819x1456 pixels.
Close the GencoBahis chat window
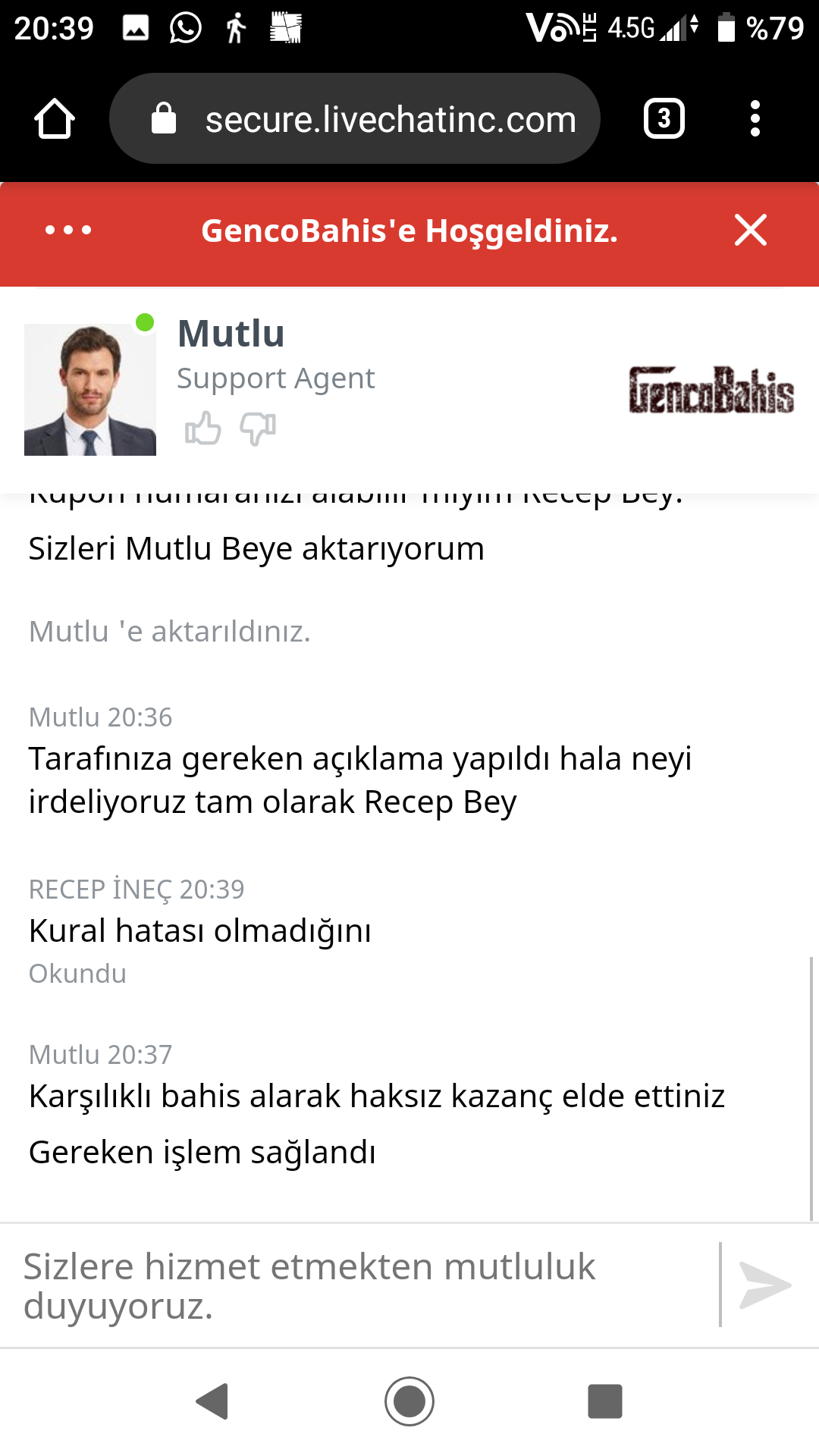[x=751, y=230]
